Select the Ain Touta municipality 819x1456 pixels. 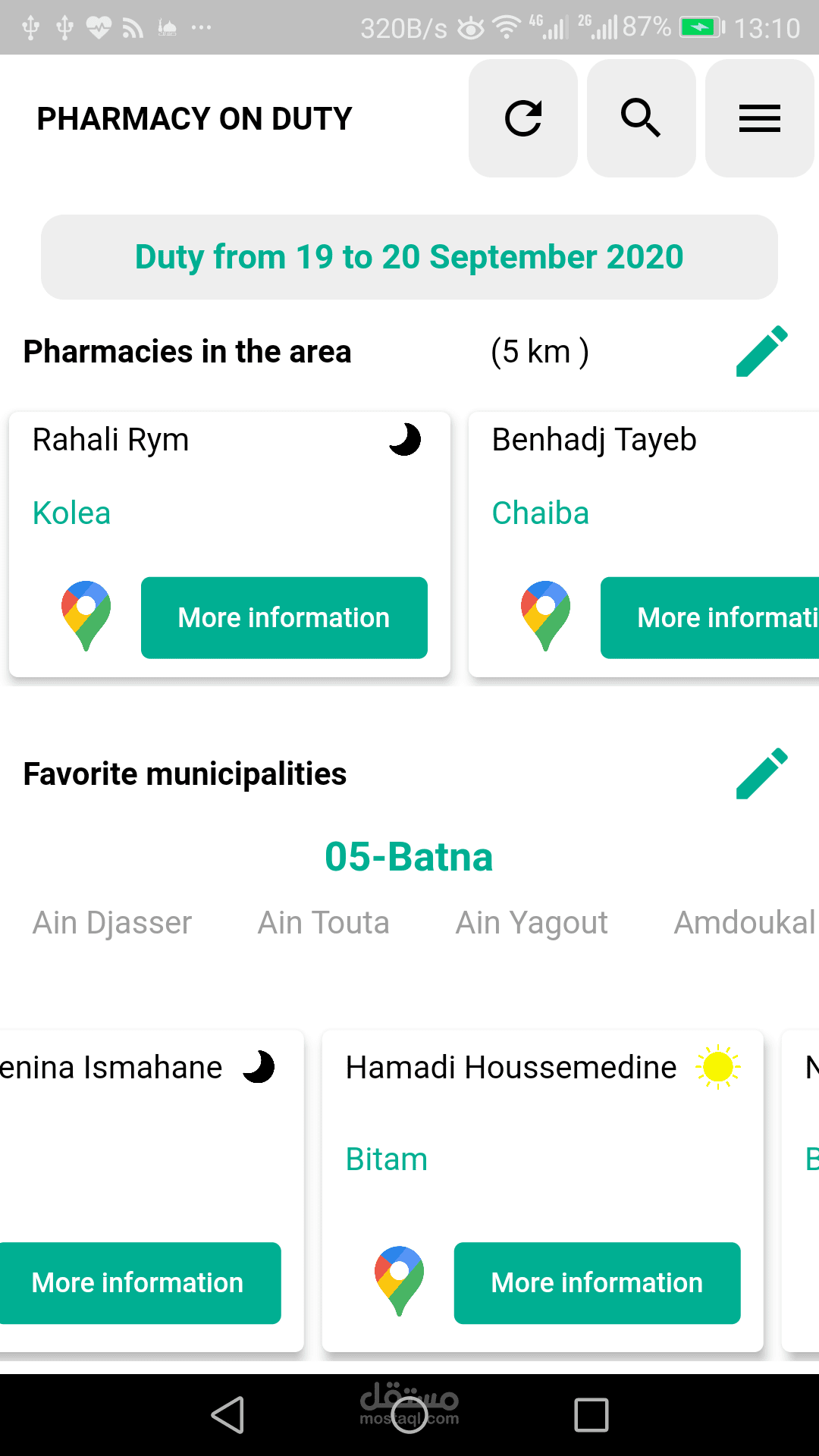point(324,923)
